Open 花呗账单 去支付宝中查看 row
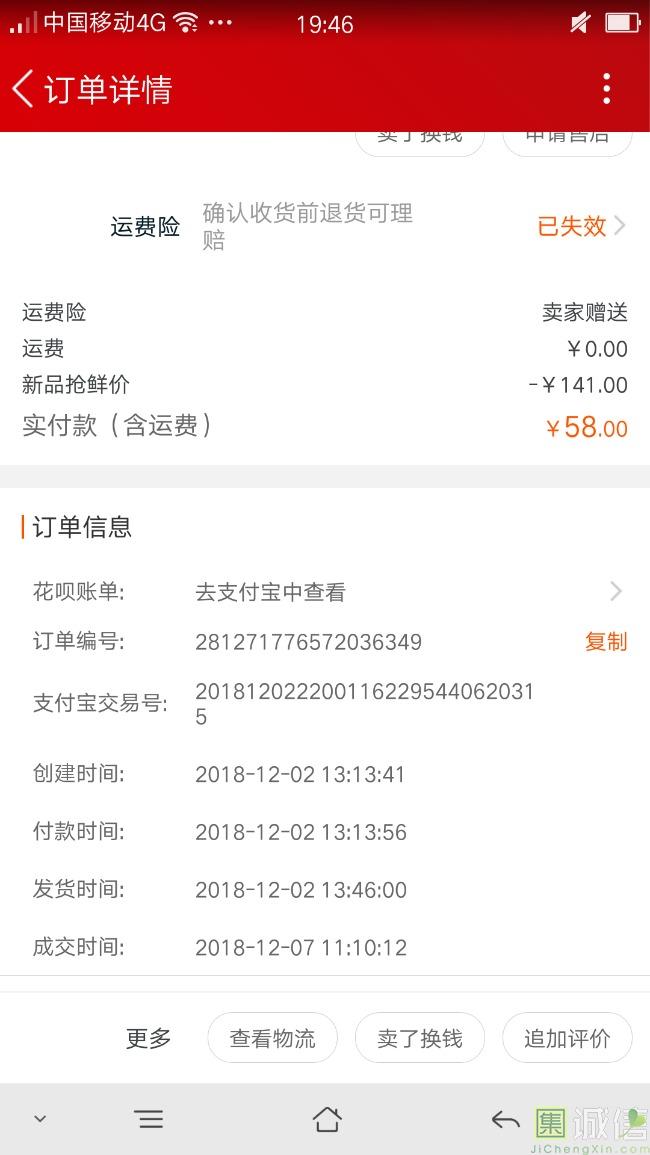The image size is (650, 1155). tap(325, 591)
